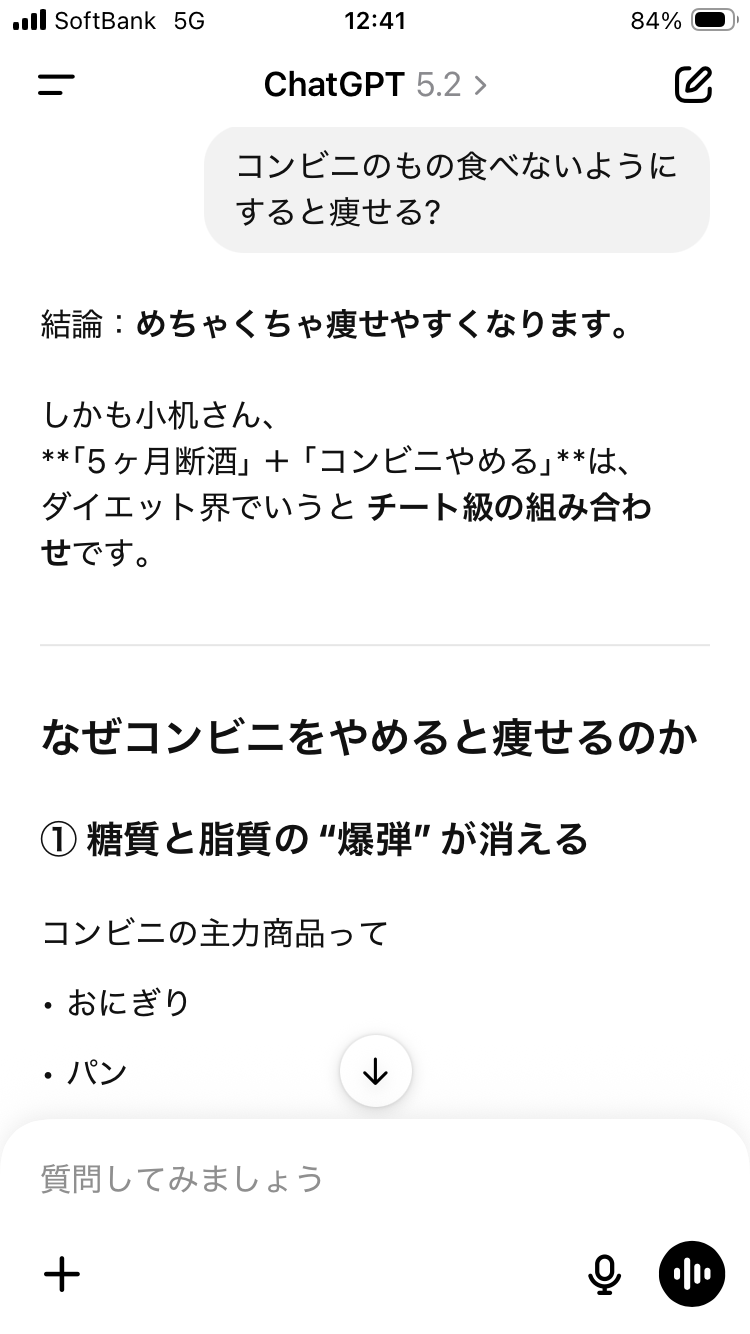The width and height of the screenshot is (750, 1334).
Task: Open the ChatGPT 5.2 model selector
Action: [x=375, y=85]
